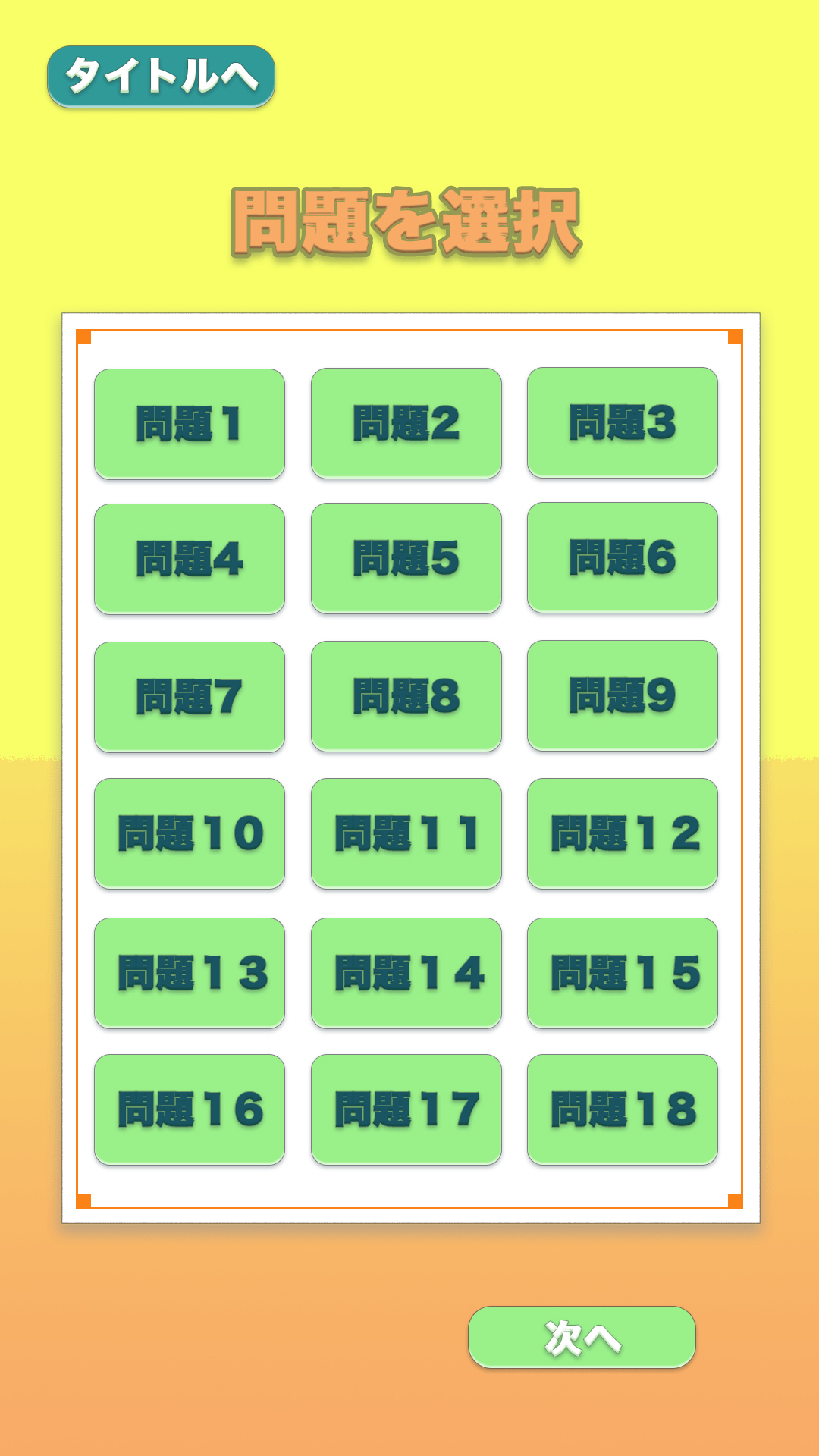This screenshot has height=1456, width=819.
Task: Pick 問題6
Action: 623,557
